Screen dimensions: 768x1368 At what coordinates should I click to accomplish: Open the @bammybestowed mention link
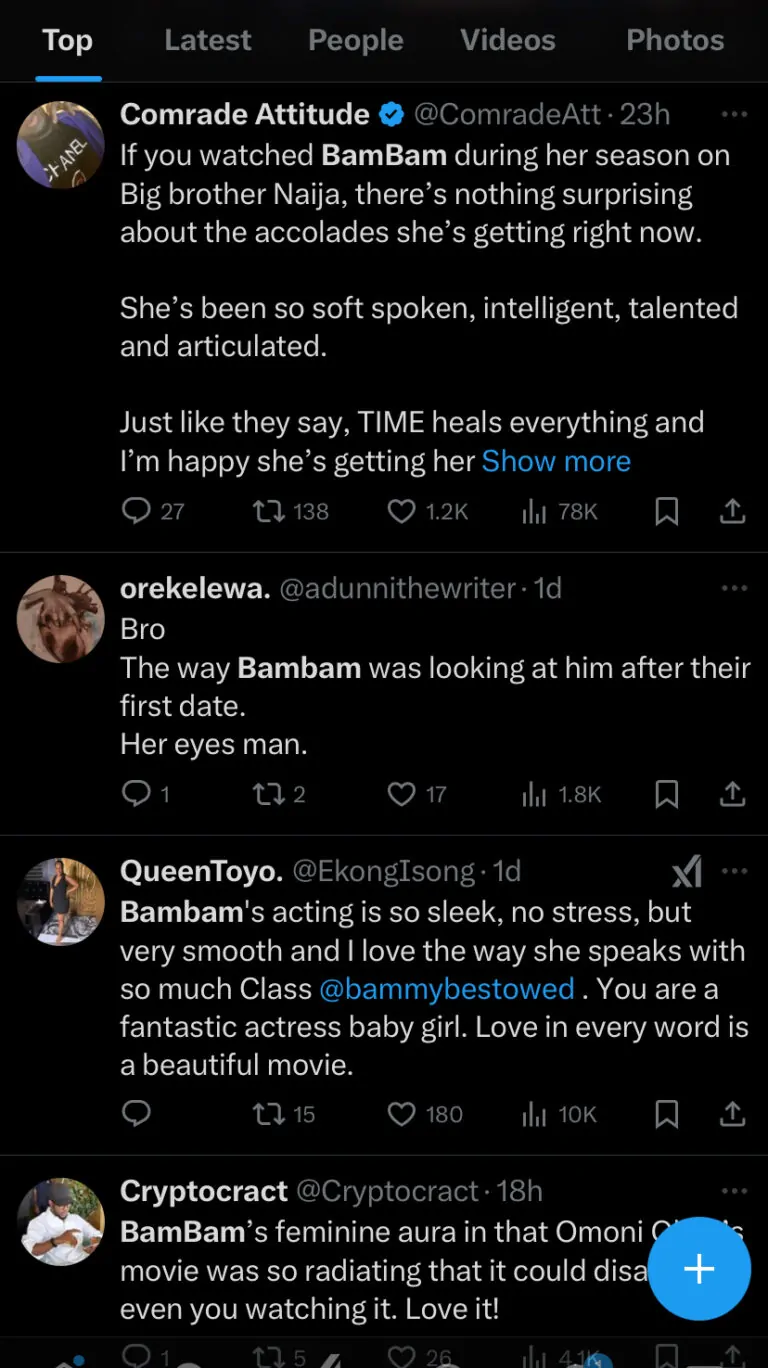click(x=446, y=989)
